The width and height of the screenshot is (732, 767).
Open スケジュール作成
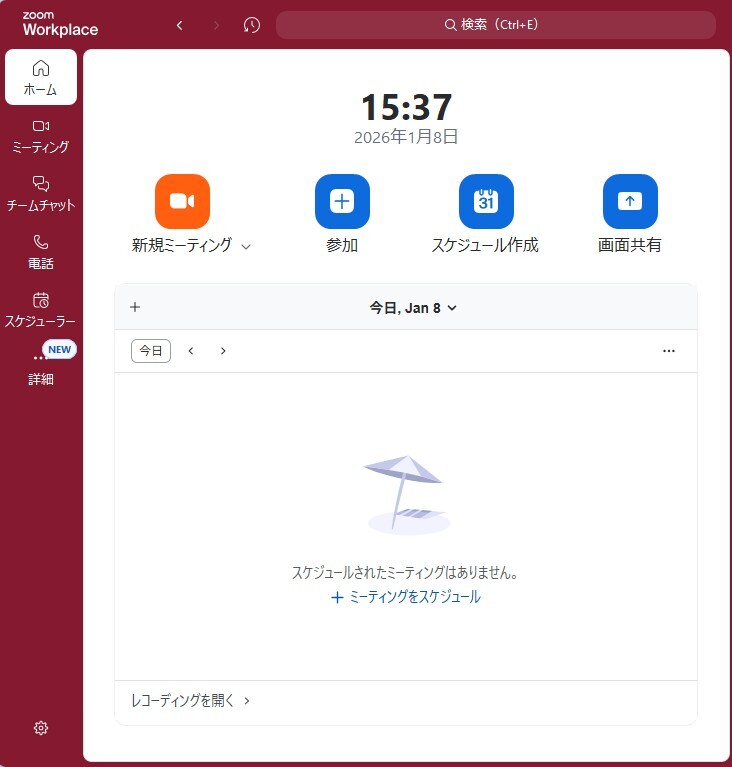click(x=486, y=201)
